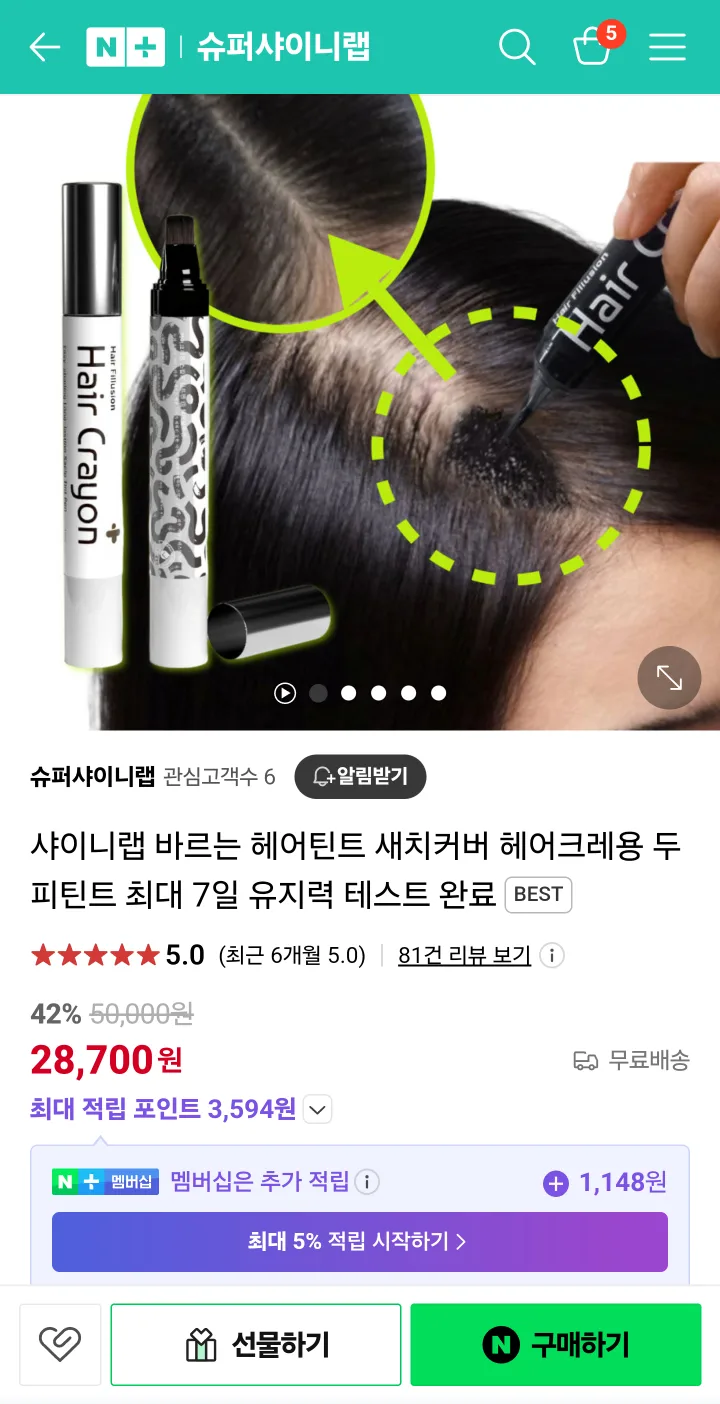Tap 알림받기 to get store notifications
Viewport: 720px width, 1404px height.
coord(360,777)
